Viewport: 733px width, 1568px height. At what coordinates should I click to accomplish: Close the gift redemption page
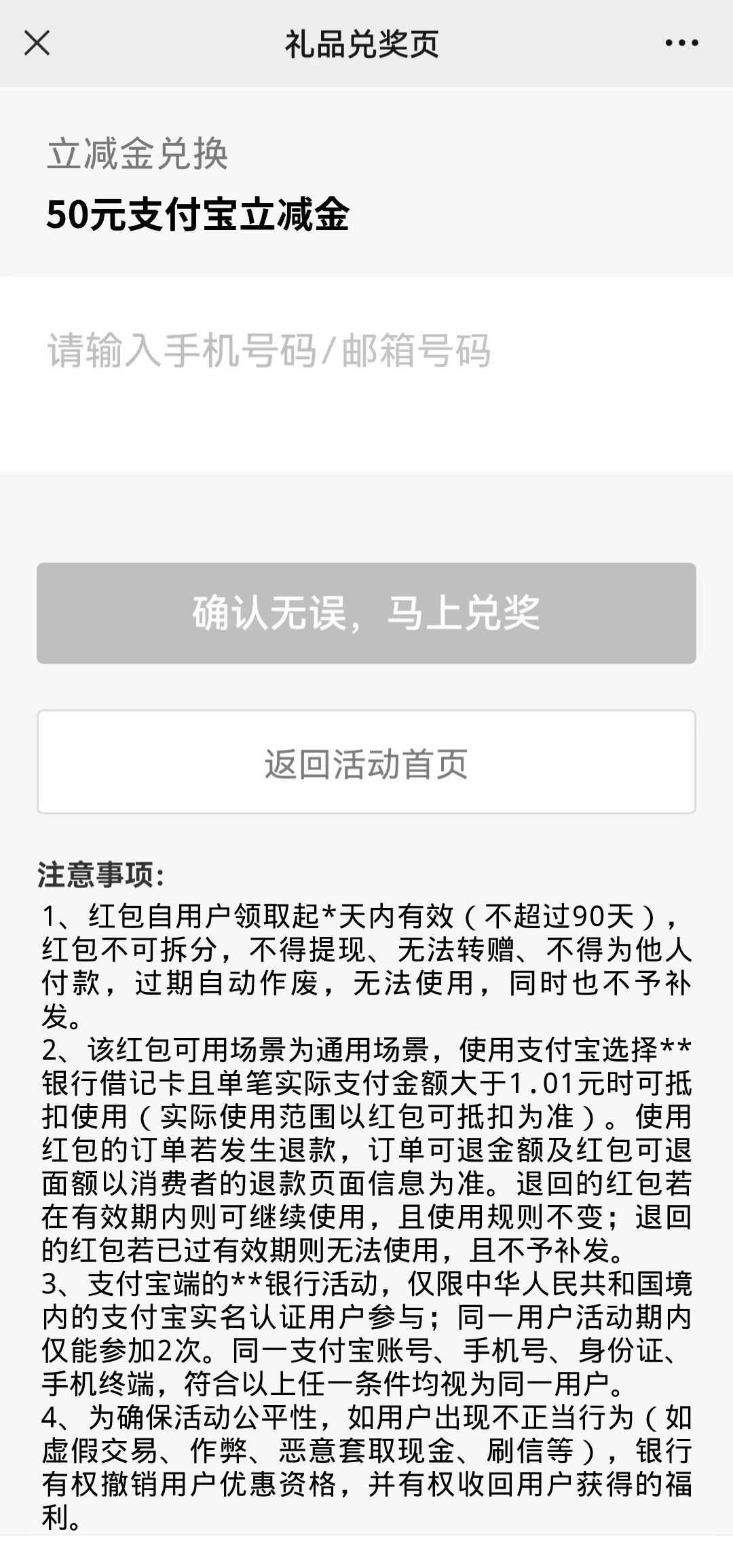(x=37, y=43)
